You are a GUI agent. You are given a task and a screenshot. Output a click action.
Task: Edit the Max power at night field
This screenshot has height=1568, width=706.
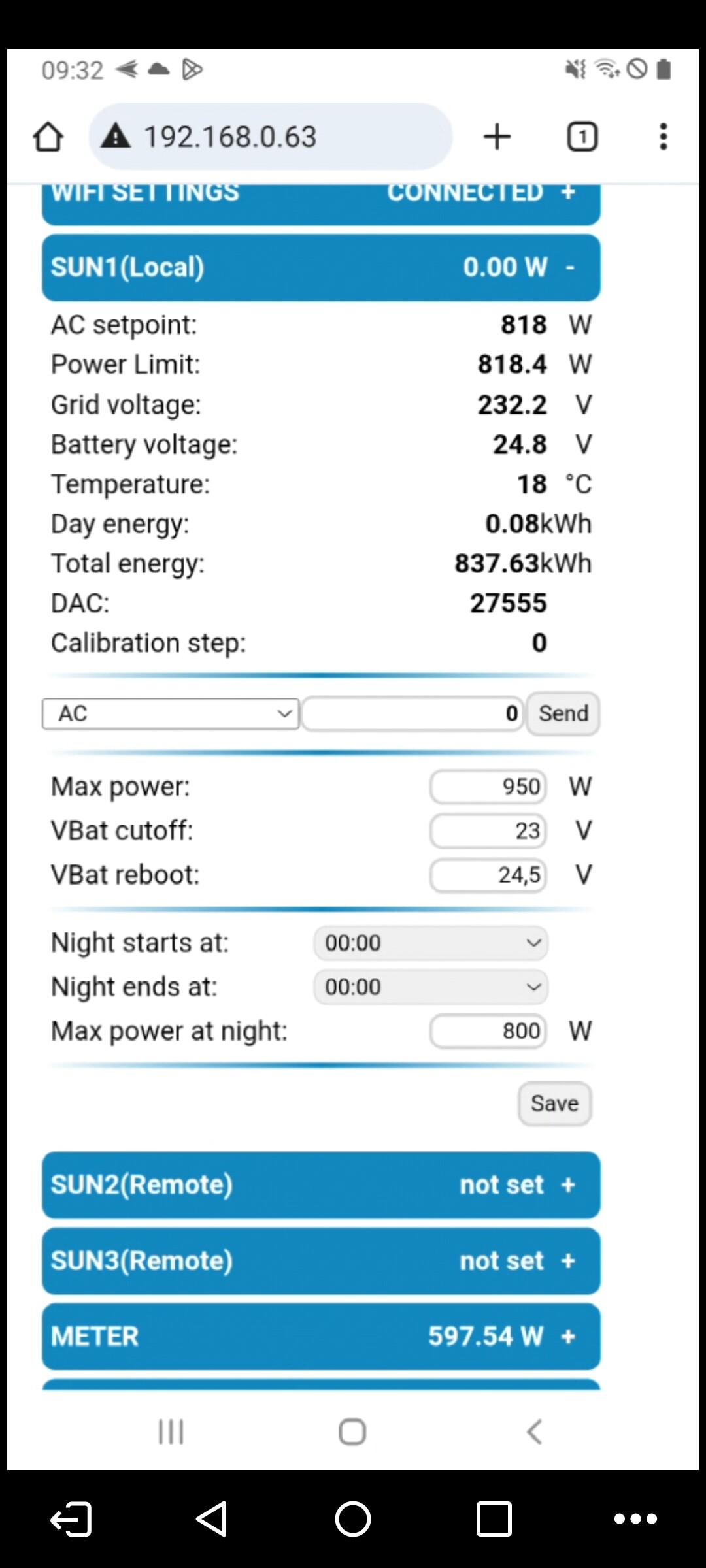pyautogui.click(x=488, y=1031)
